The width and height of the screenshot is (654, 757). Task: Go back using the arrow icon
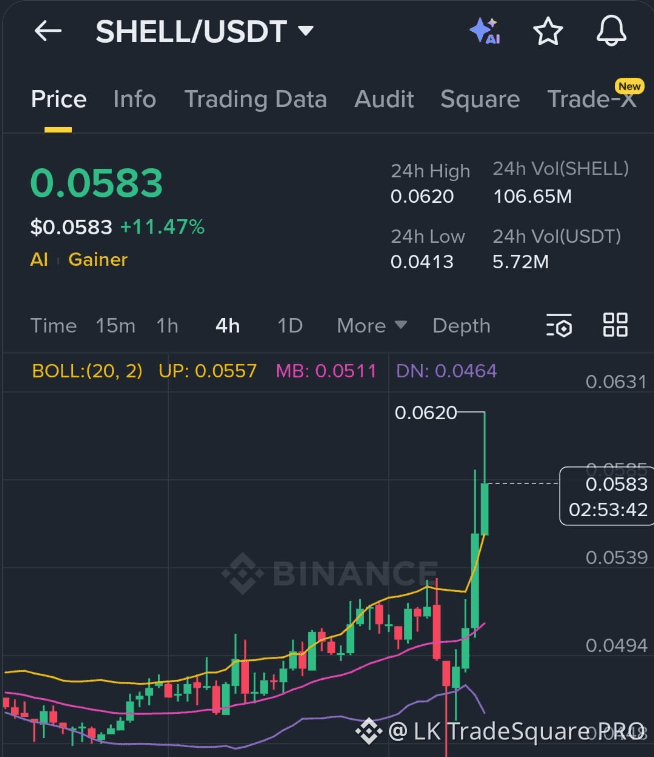[47, 31]
